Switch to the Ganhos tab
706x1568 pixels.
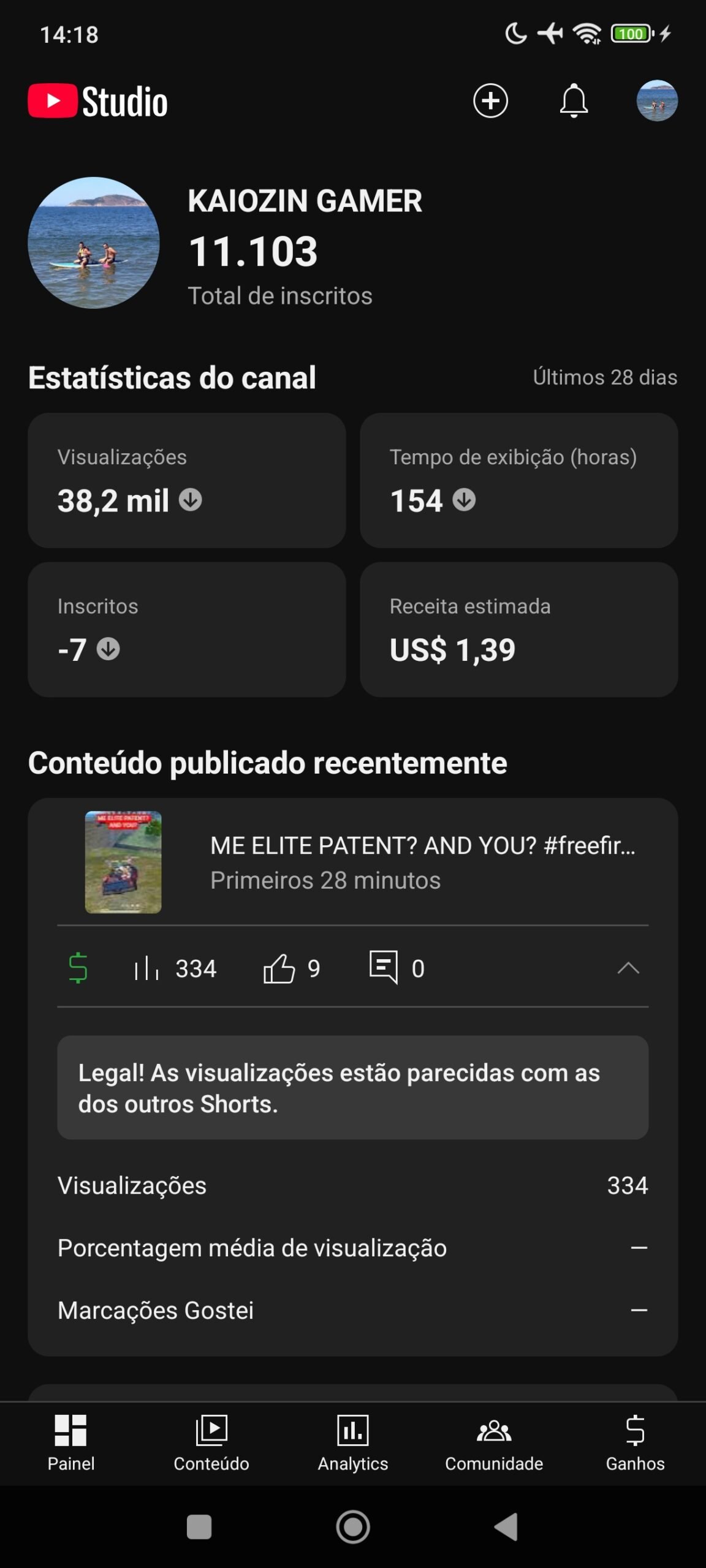coord(635,1443)
